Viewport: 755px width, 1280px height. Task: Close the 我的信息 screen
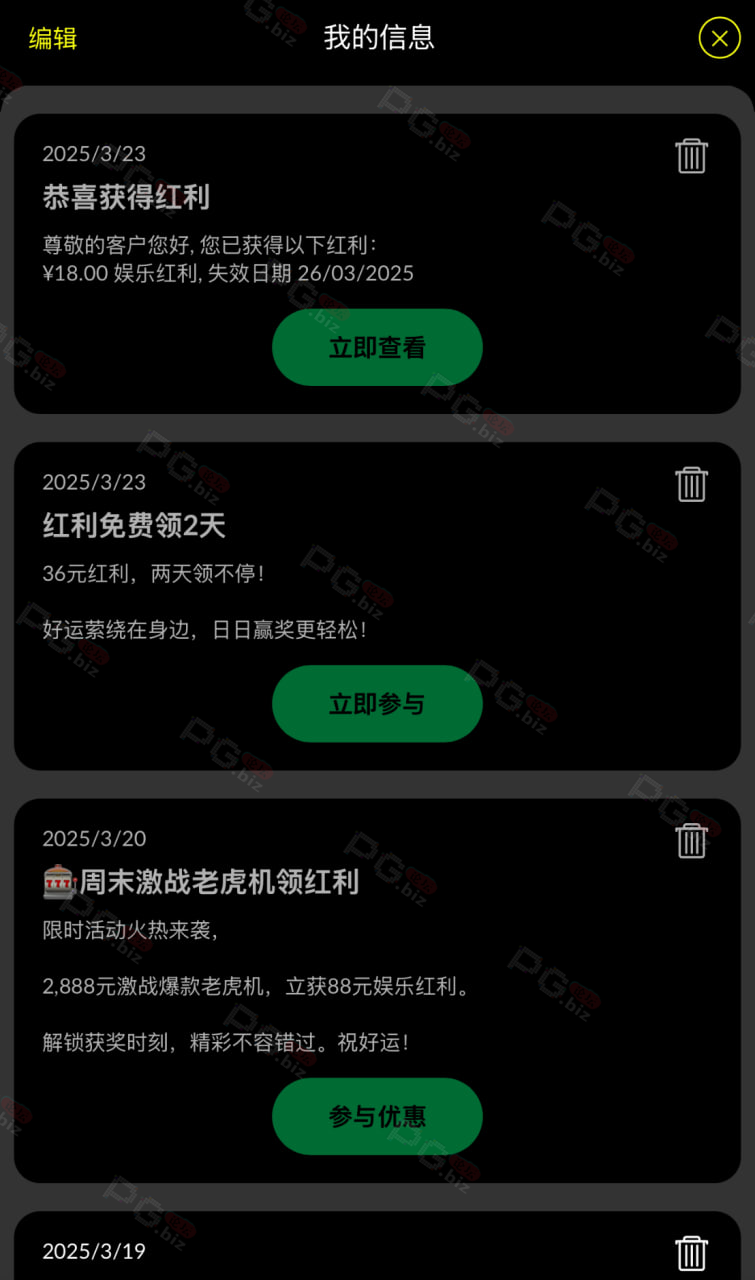point(719,38)
